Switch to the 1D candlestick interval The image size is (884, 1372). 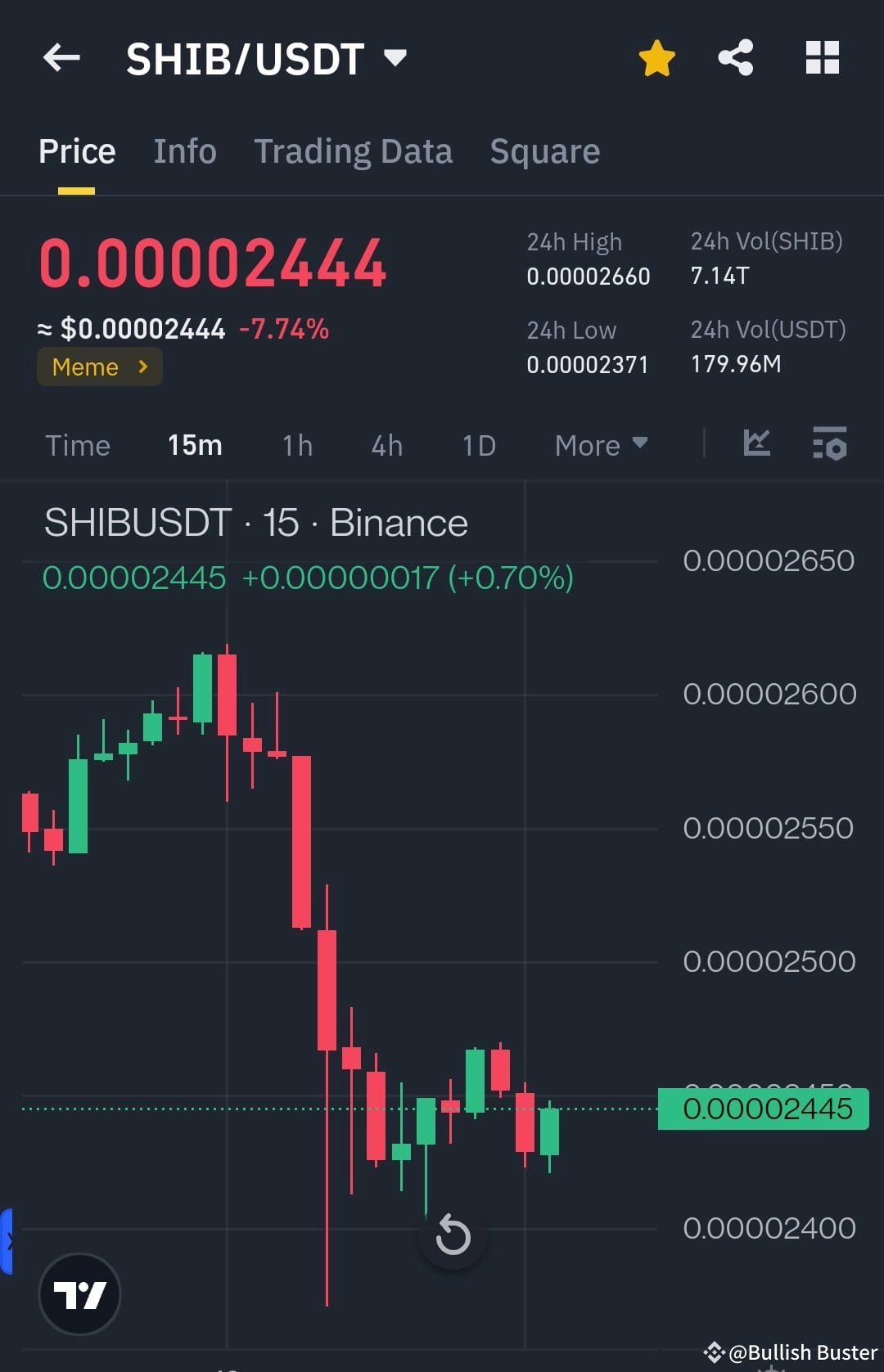coord(477,444)
